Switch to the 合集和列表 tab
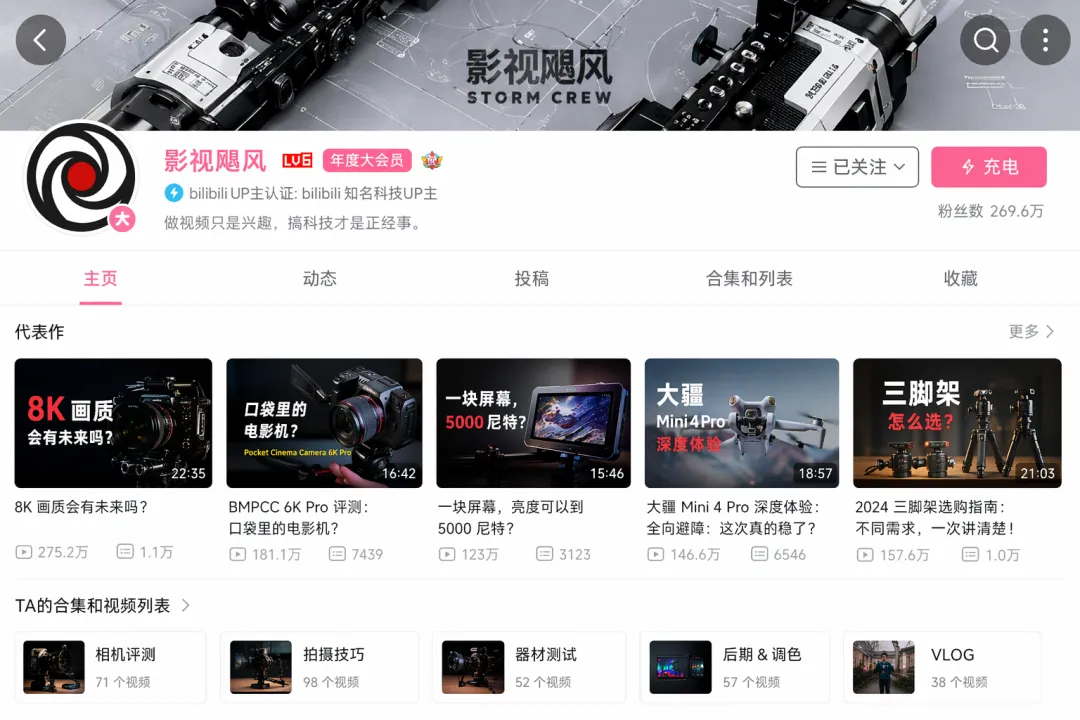 [x=749, y=279]
